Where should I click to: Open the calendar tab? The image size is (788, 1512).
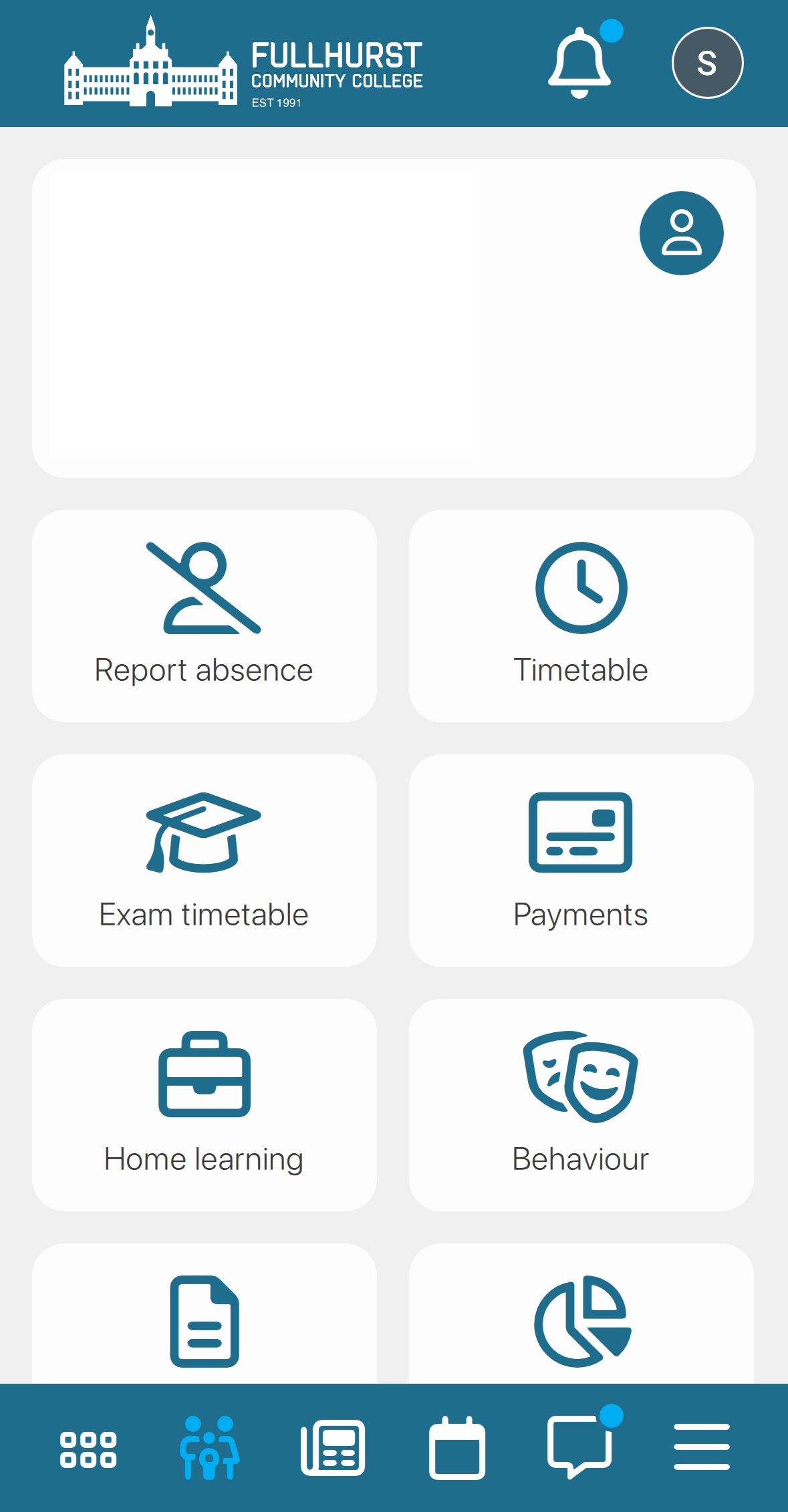pos(457,1448)
